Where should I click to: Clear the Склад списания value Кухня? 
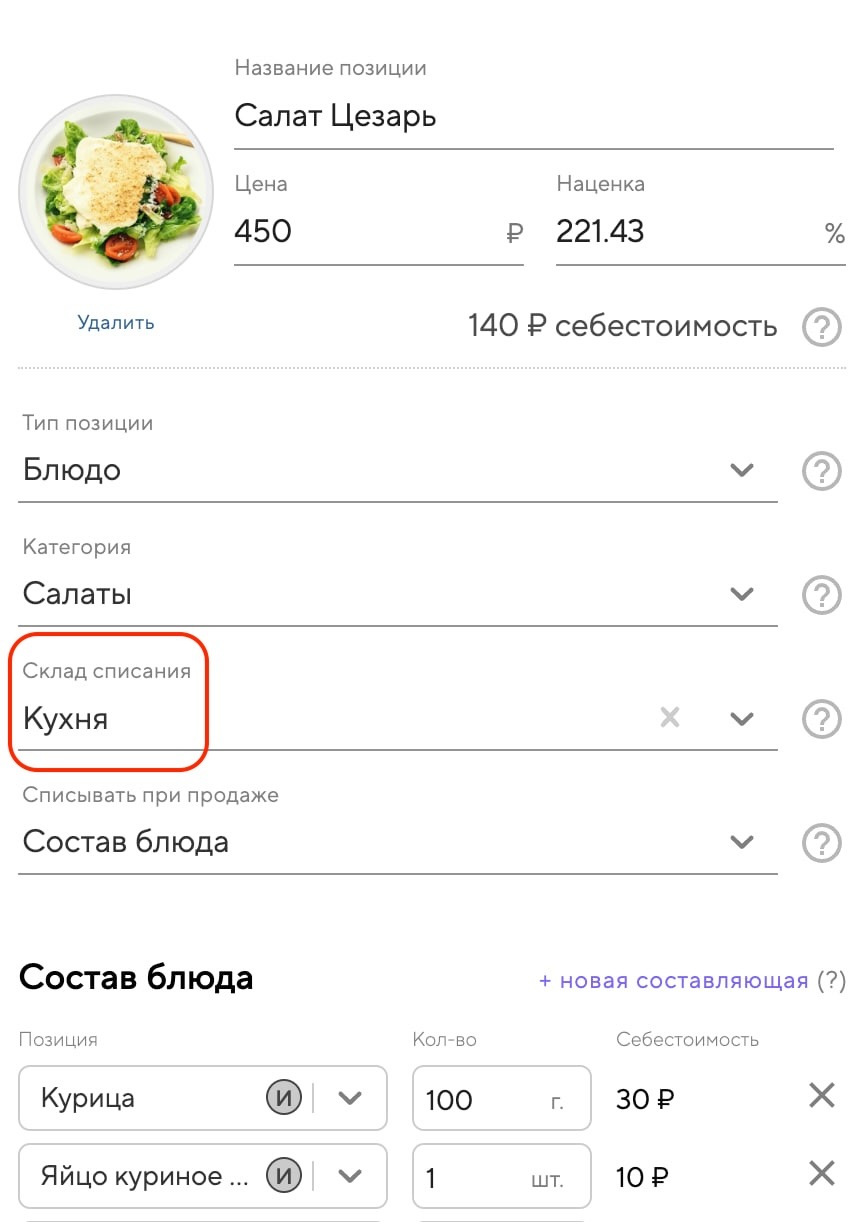[x=670, y=718]
